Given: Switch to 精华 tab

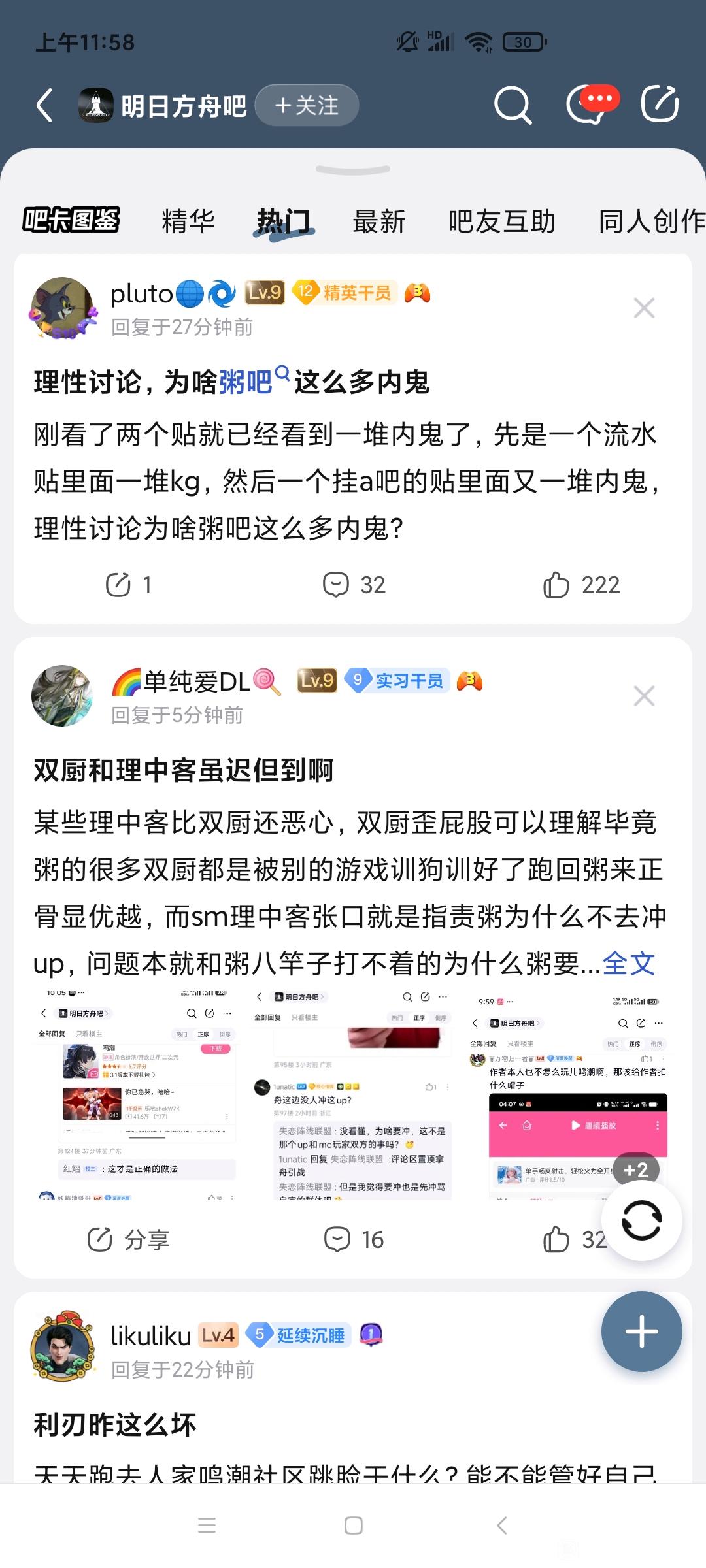Looking at the screenshot, I should tap(188, 221).
